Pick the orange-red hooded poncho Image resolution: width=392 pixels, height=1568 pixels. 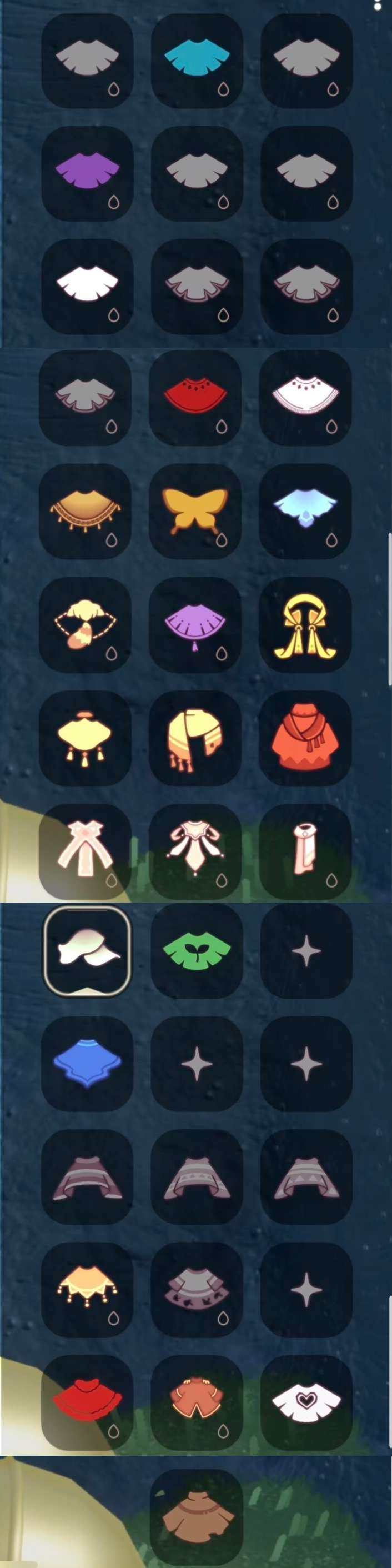point(305,737)
